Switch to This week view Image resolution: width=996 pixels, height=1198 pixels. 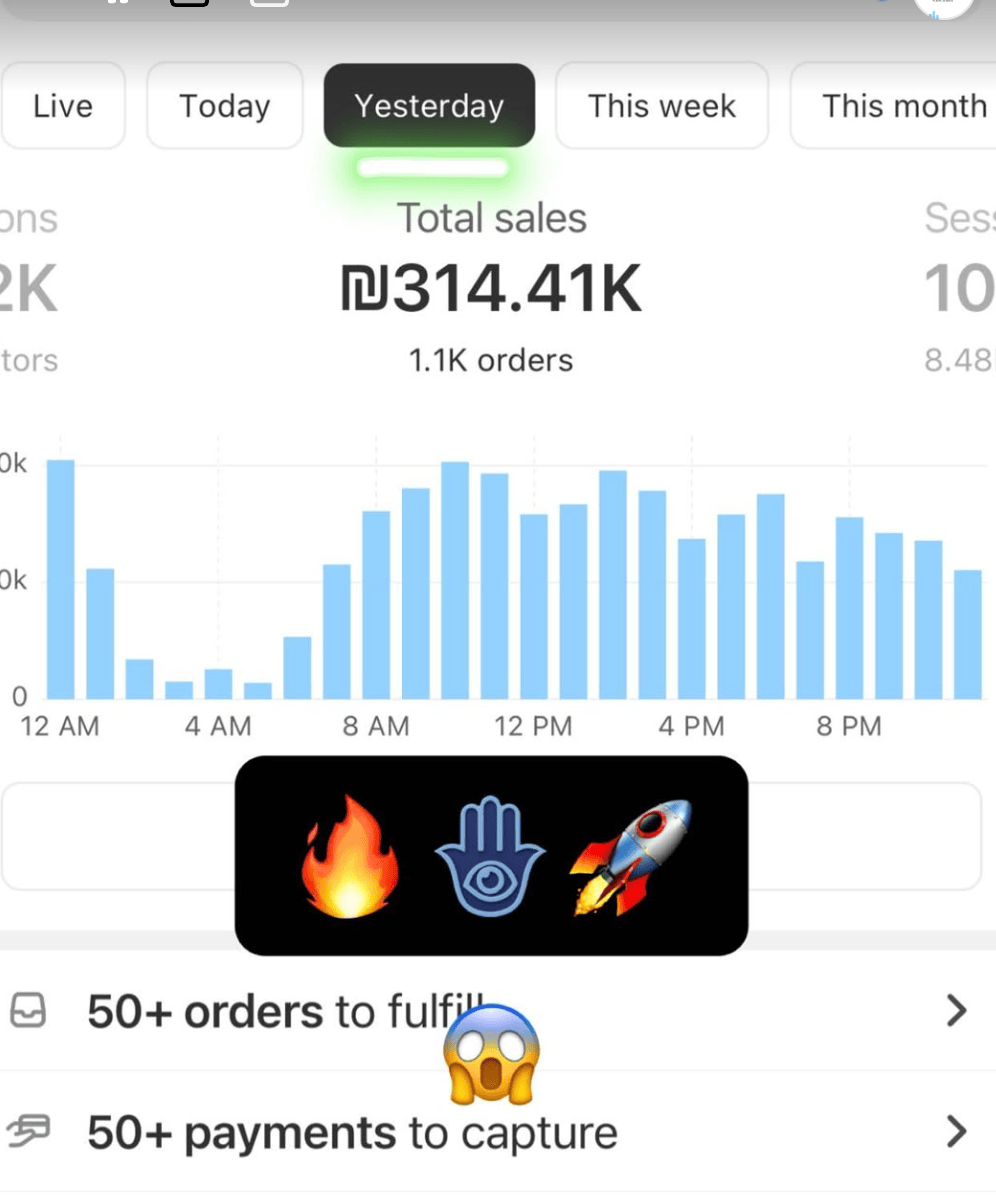tap(661, 106)
